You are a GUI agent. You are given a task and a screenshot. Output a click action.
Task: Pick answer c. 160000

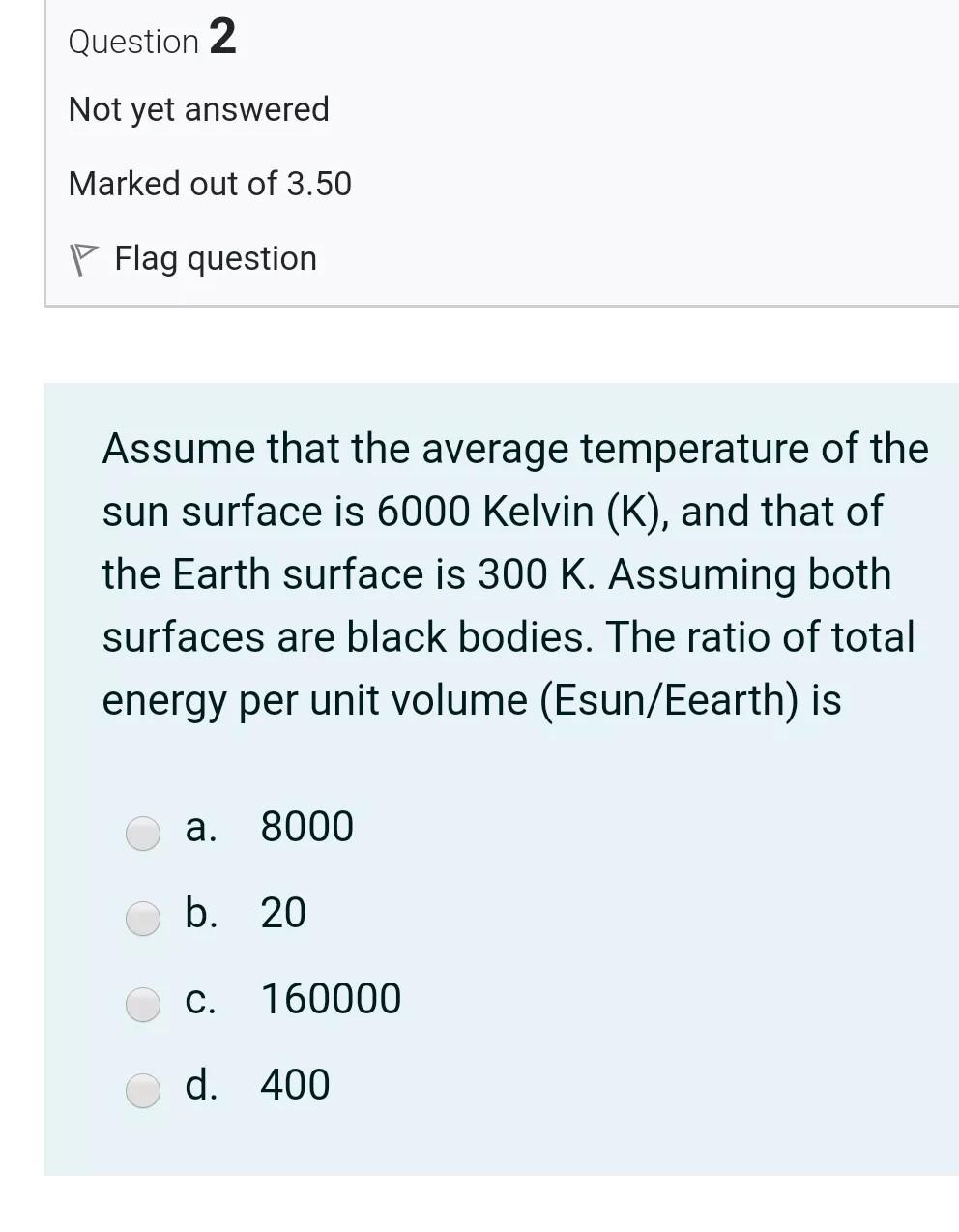[143, 1005]
